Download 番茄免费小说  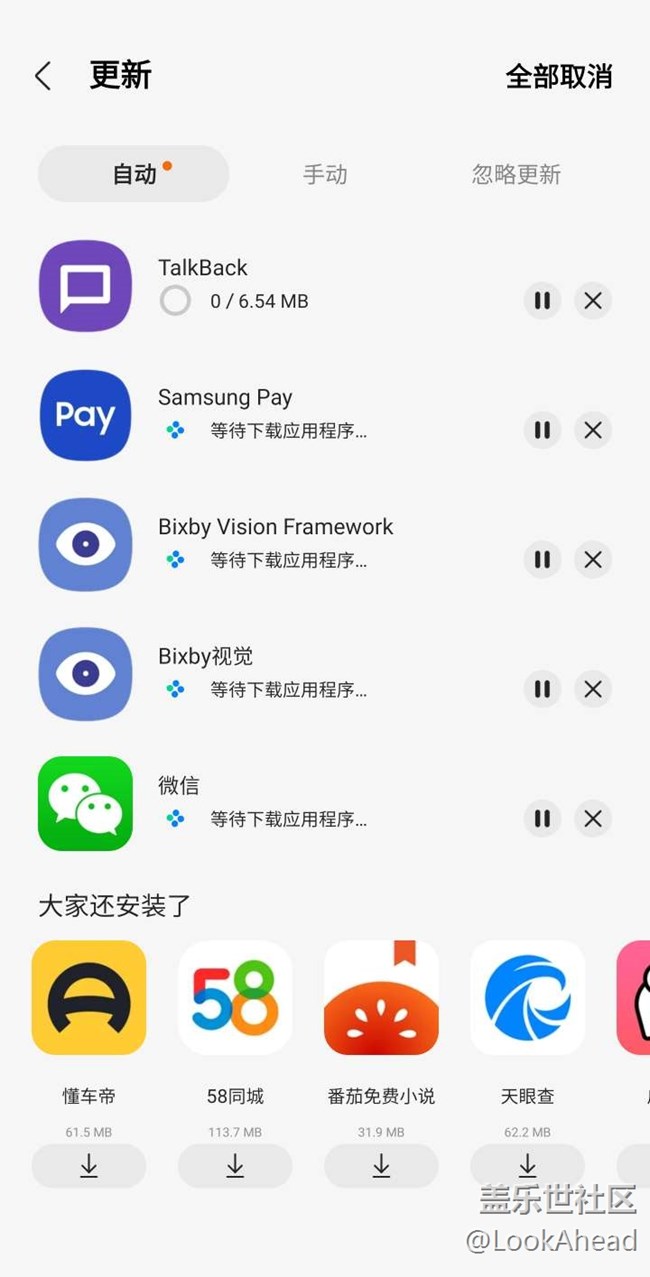coord(381,1166)
